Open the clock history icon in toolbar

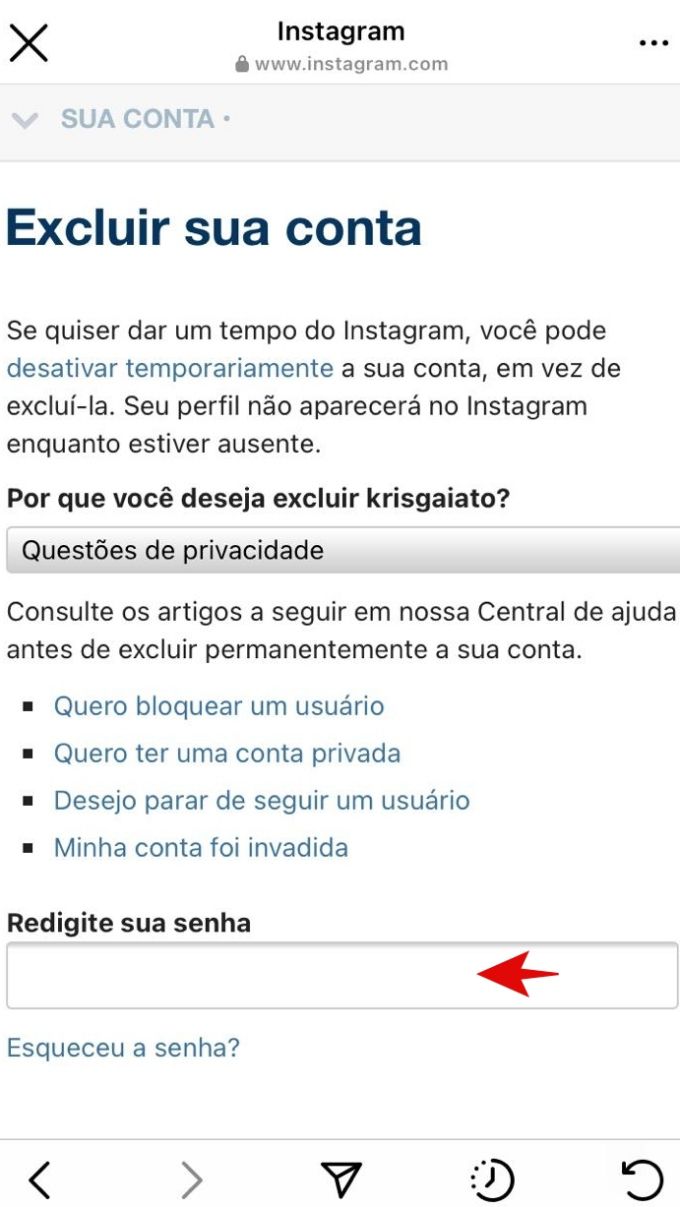492,1181
